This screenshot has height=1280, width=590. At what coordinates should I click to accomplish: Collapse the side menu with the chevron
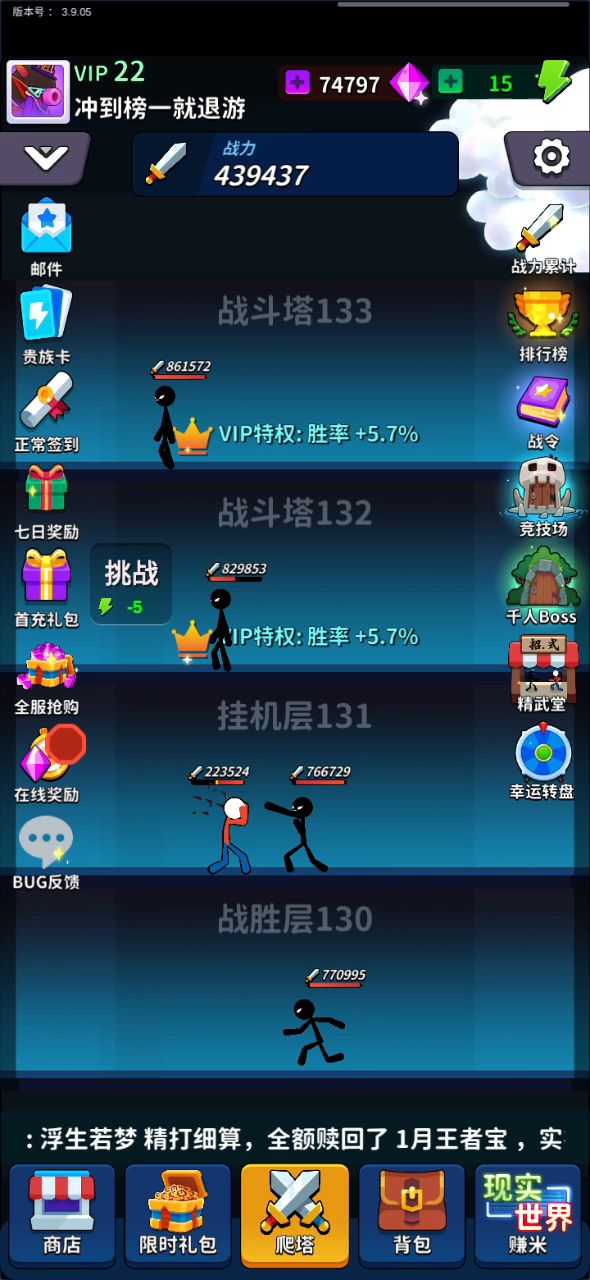coord(46,157)
